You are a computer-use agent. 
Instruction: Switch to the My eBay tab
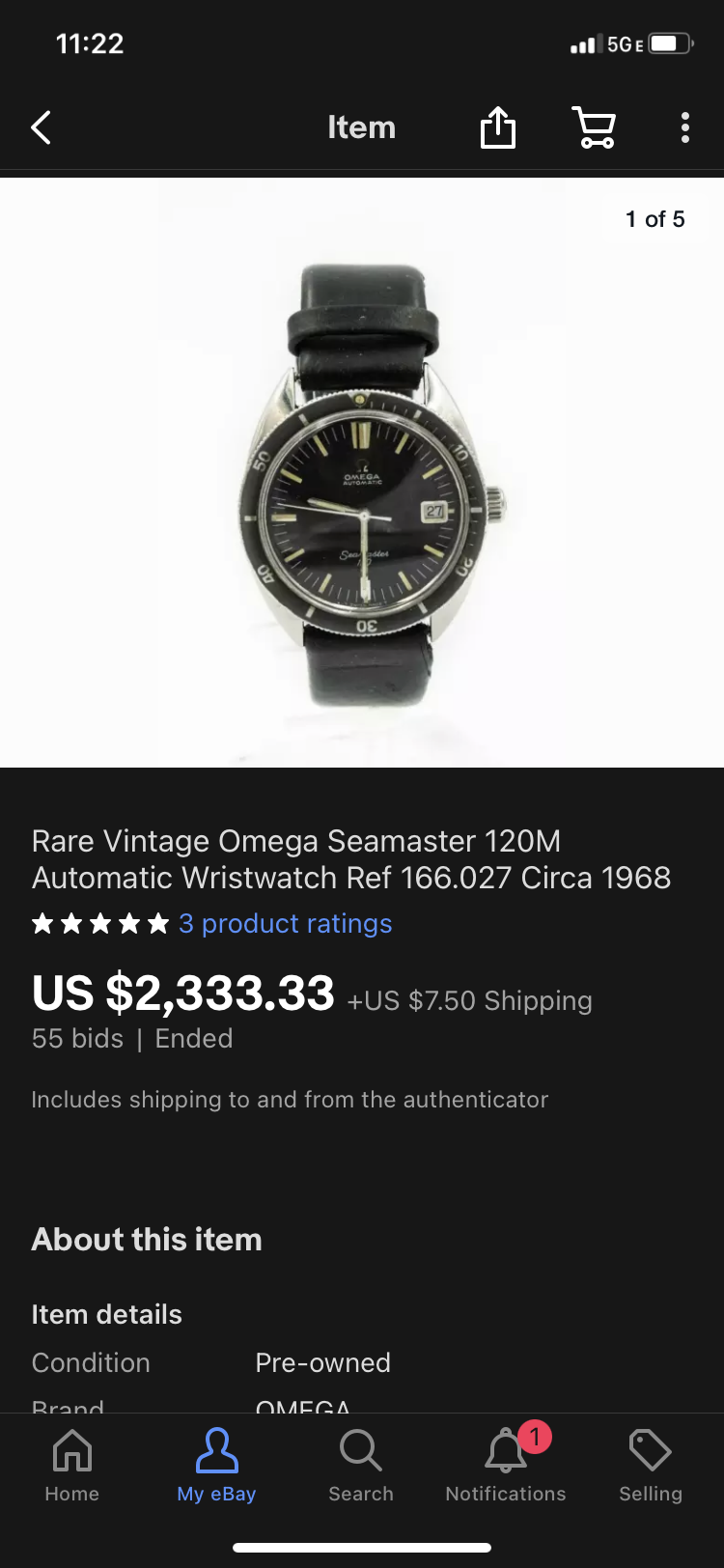point(216,1465)
